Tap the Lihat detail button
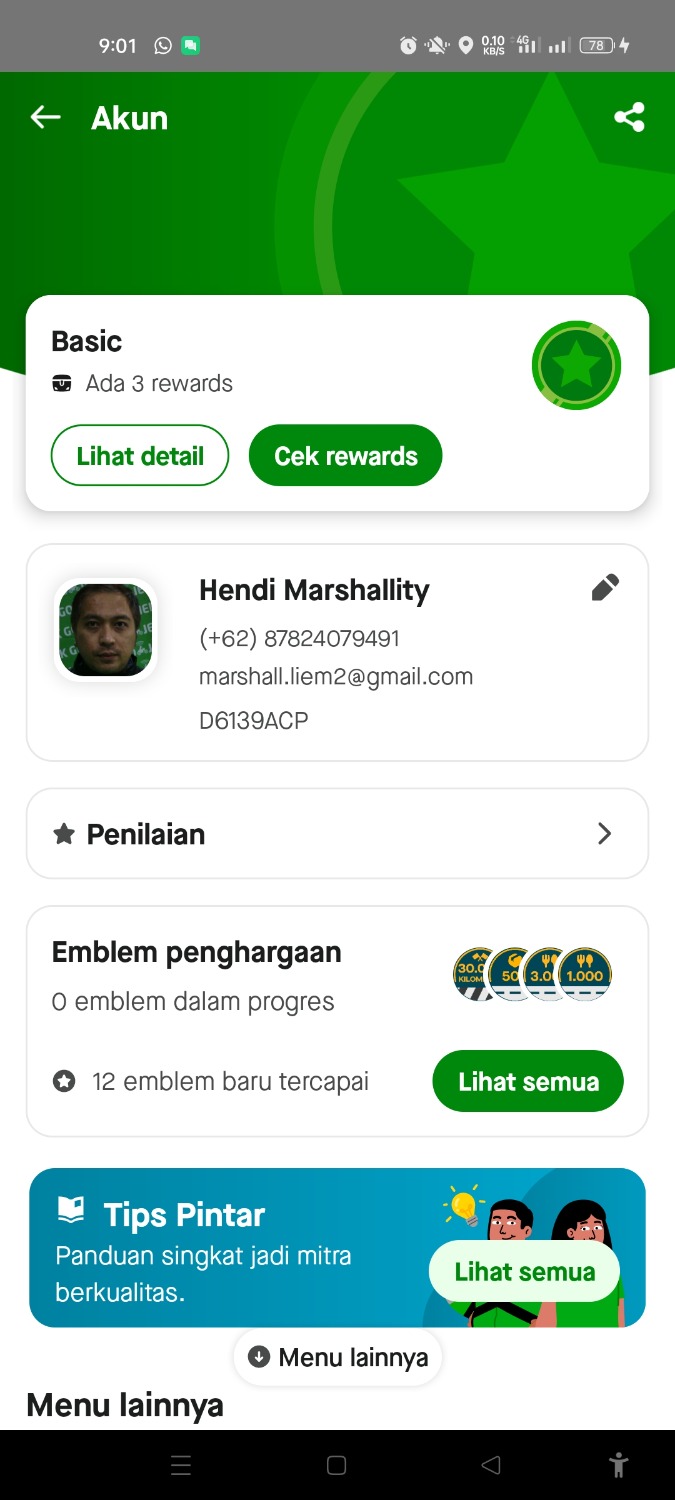 coord(140,456)
